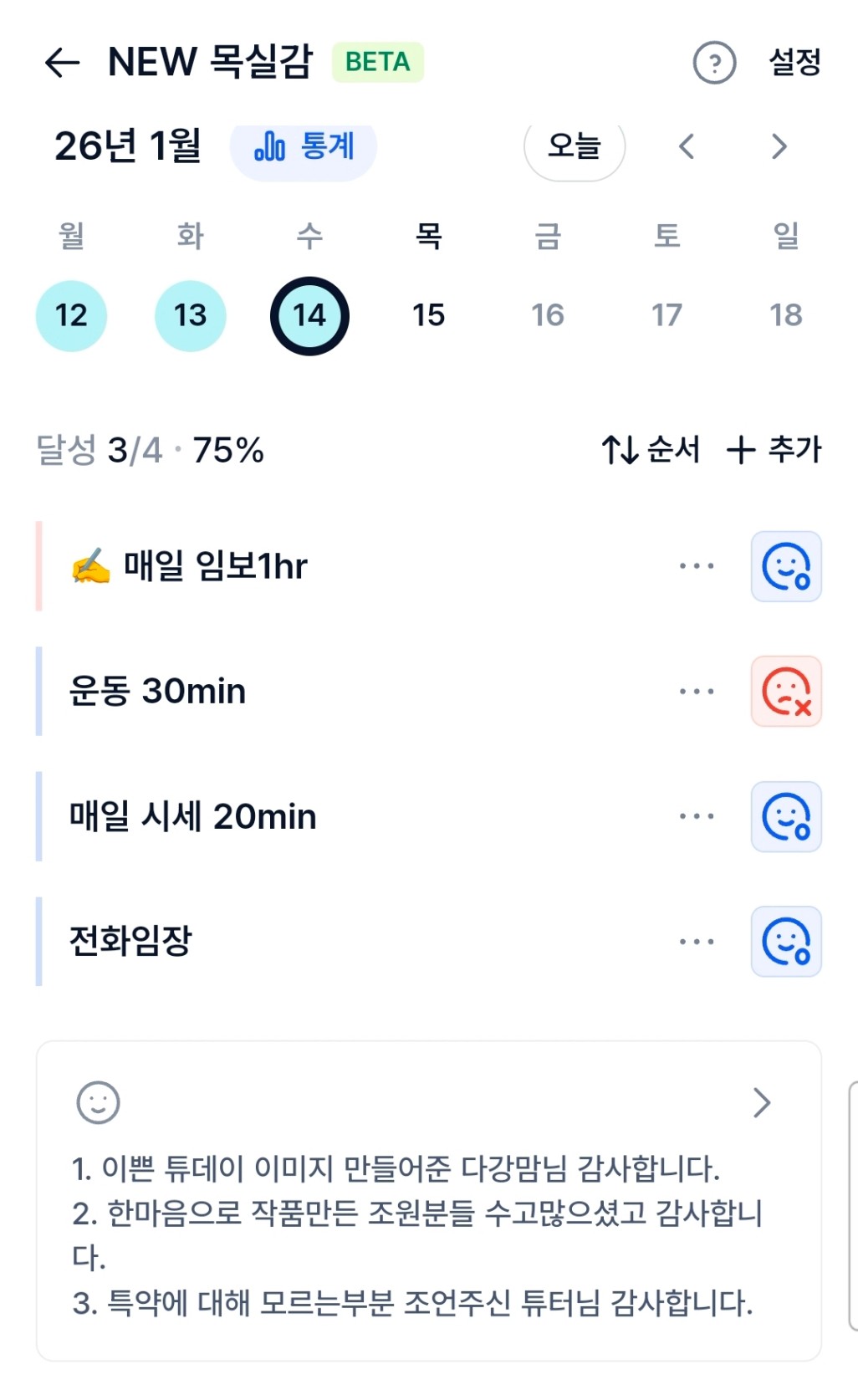Go back using the arrow icon
This screenshot has width=858, height=1400.
tap(62, 63)
